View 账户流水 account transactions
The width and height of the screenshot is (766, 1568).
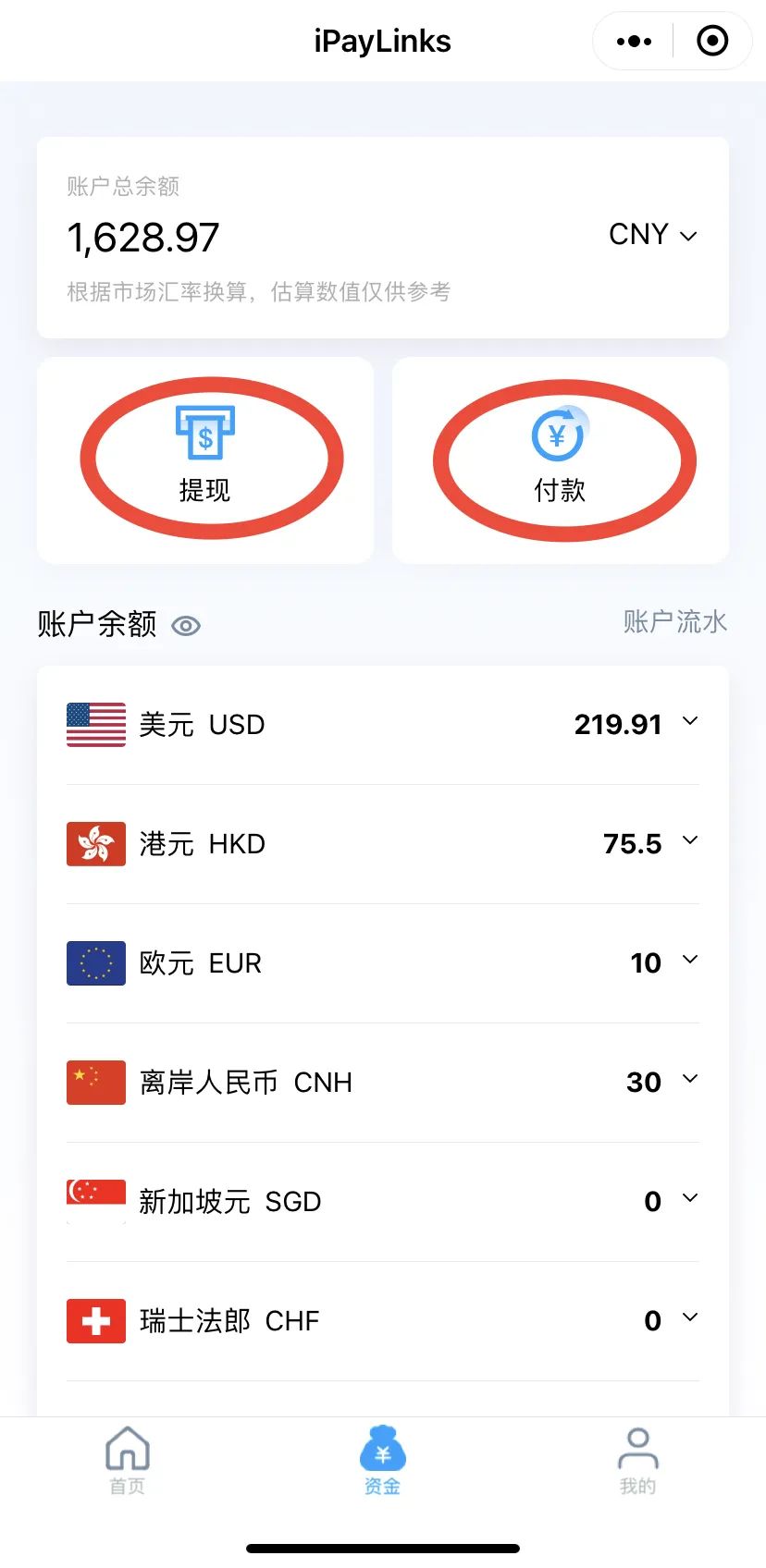click(675, 622)
